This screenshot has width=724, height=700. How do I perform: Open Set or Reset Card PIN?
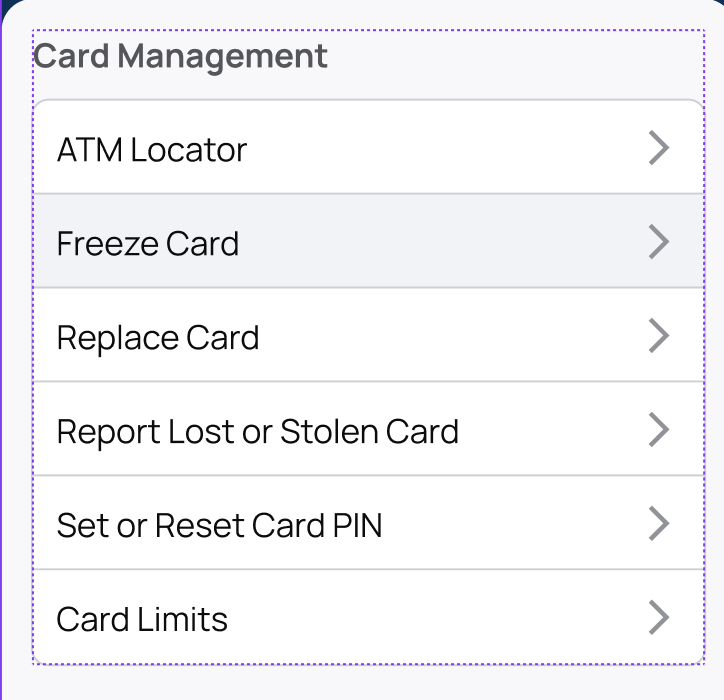coord(368,524)
